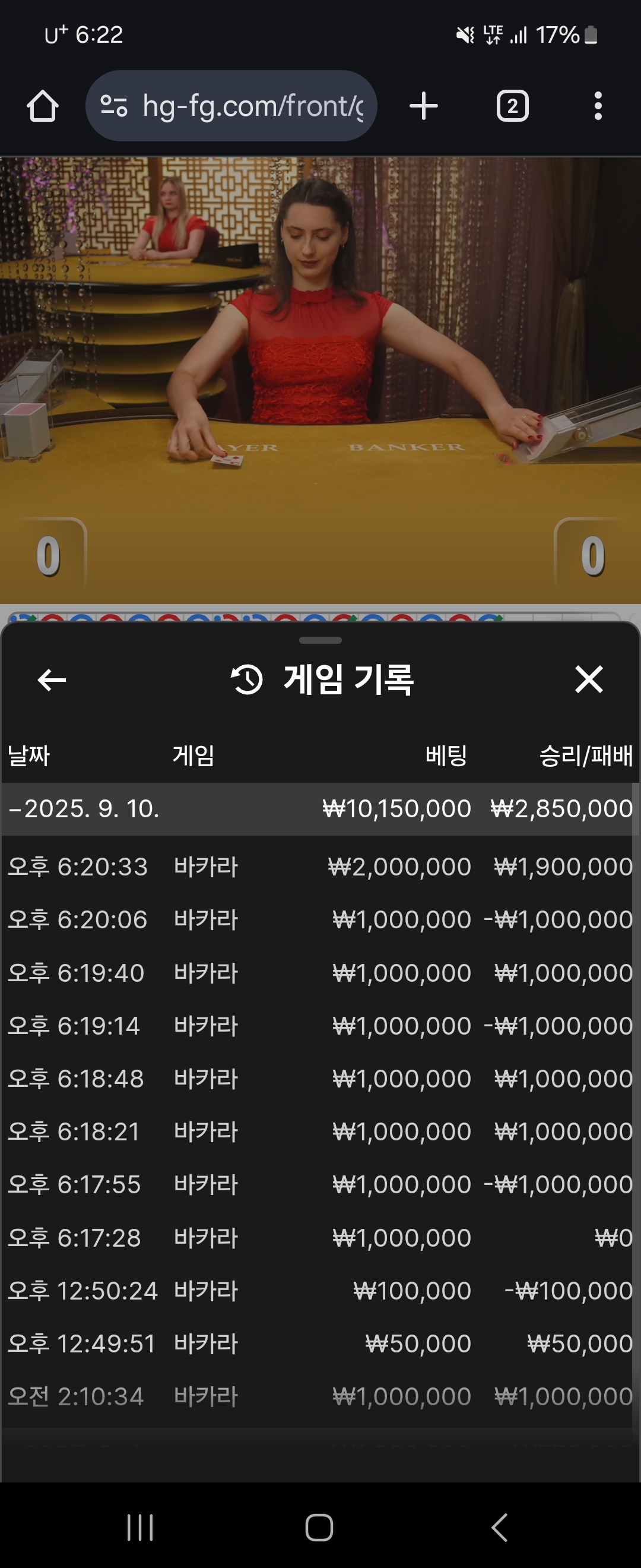View the 오후 12:50:24 baccarat record

point(320,1291)
